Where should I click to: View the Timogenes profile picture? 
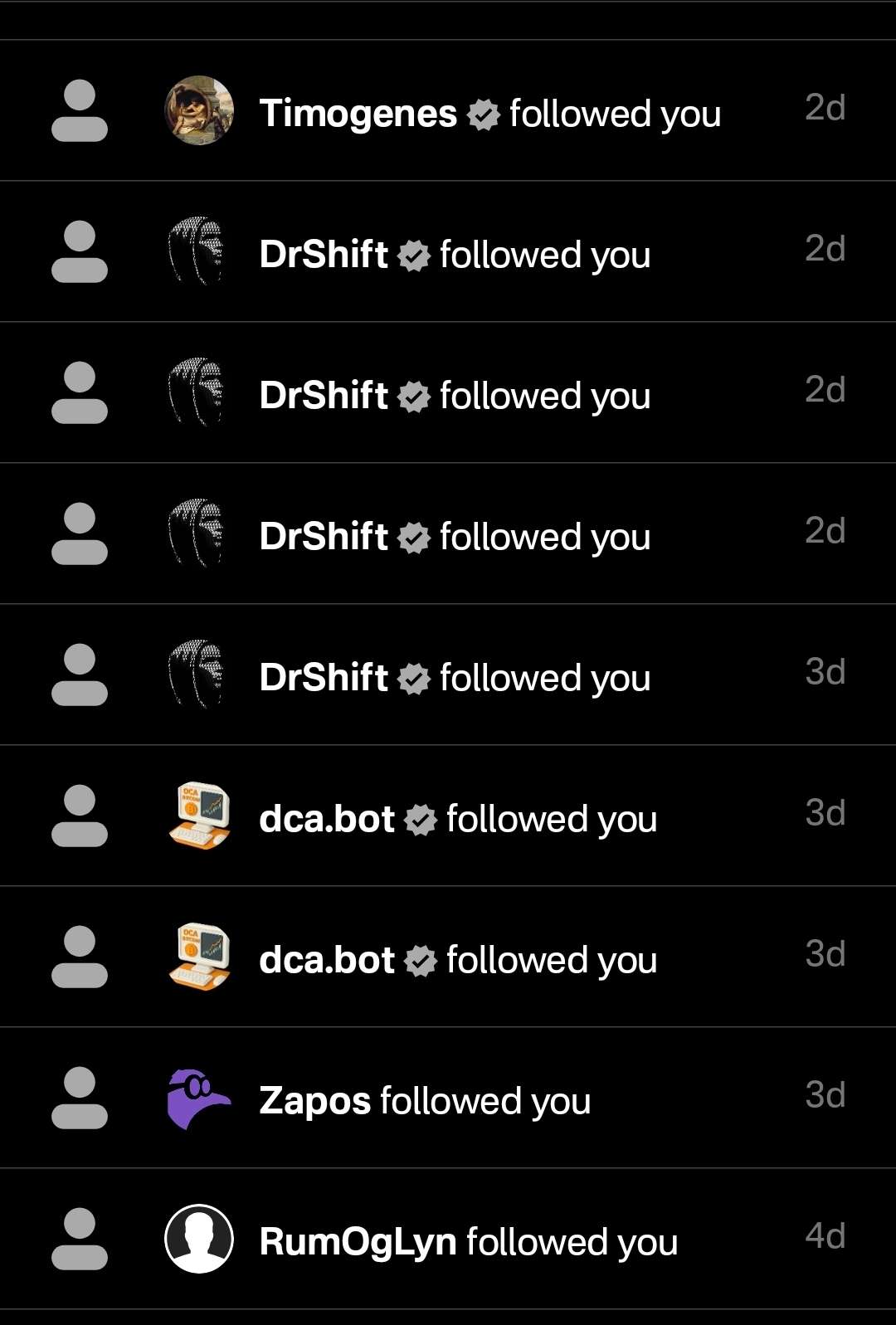click(x=199, y=110)
